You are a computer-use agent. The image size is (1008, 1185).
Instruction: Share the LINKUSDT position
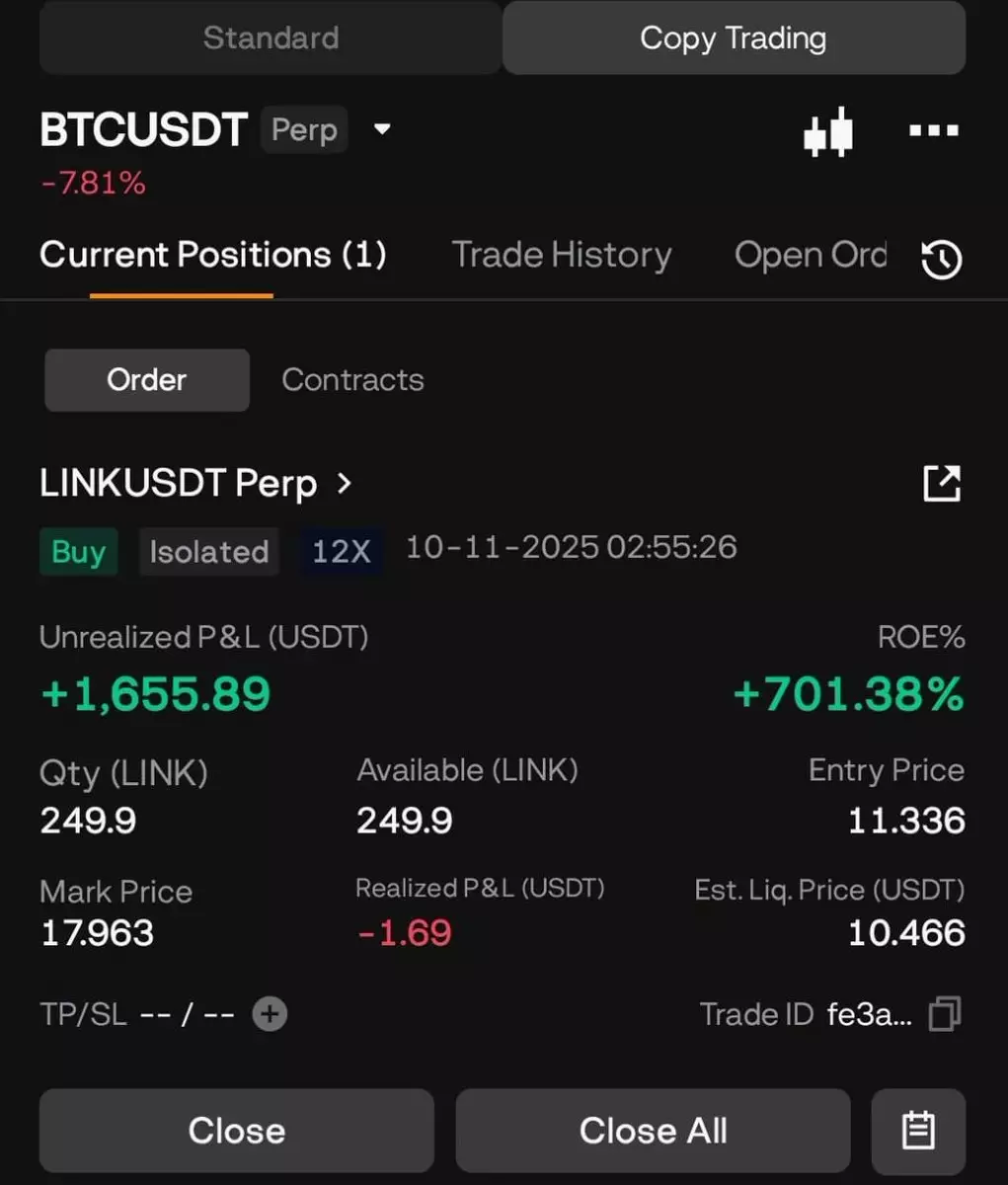(941, 484)
